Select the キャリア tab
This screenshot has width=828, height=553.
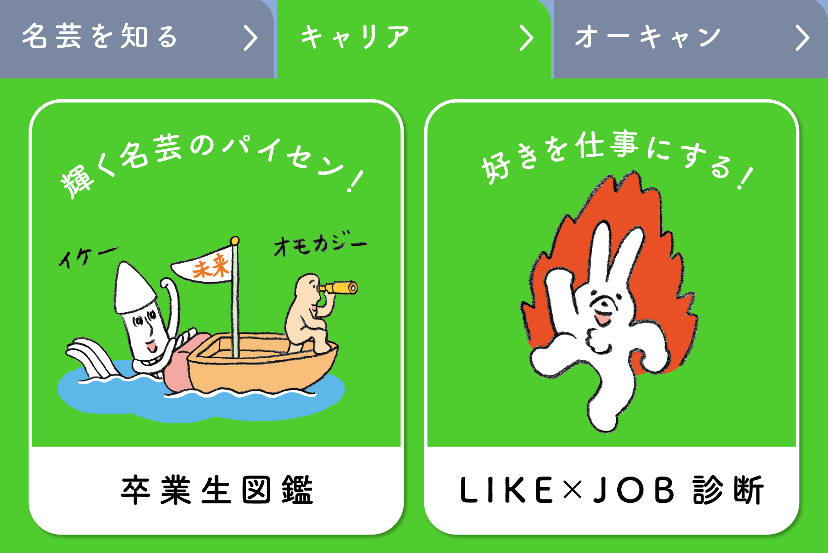point(412,38)
